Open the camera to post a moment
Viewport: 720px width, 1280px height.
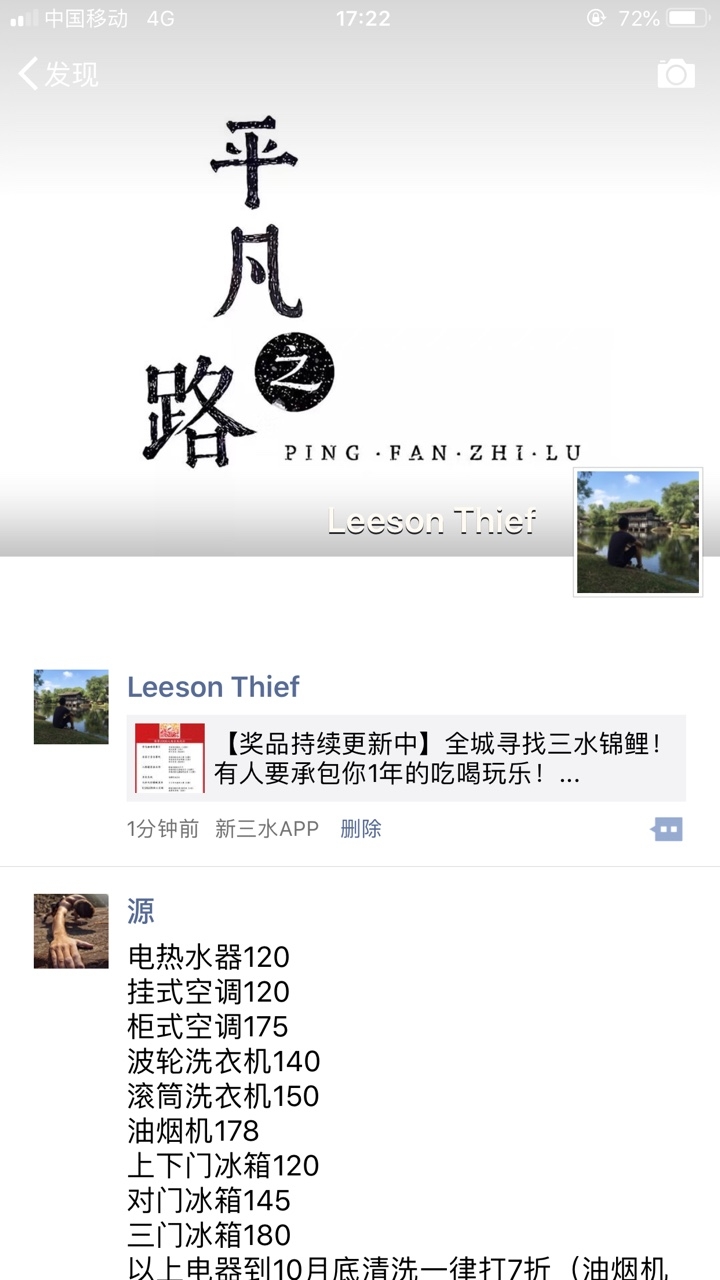click(676, 74)
